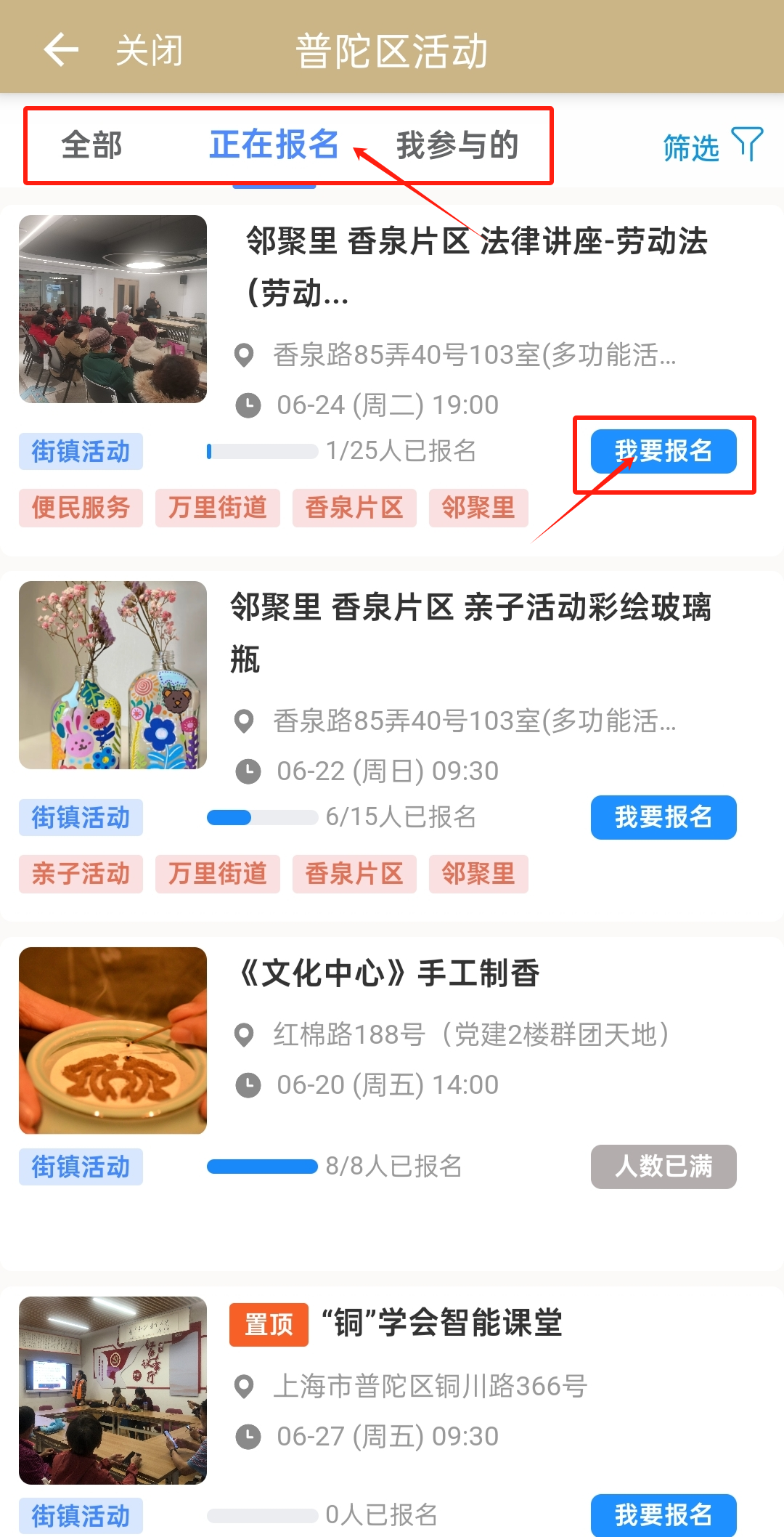Open the 我参与的 tab
Viewport: 784px width, 1537px height.
click(457, 145)
